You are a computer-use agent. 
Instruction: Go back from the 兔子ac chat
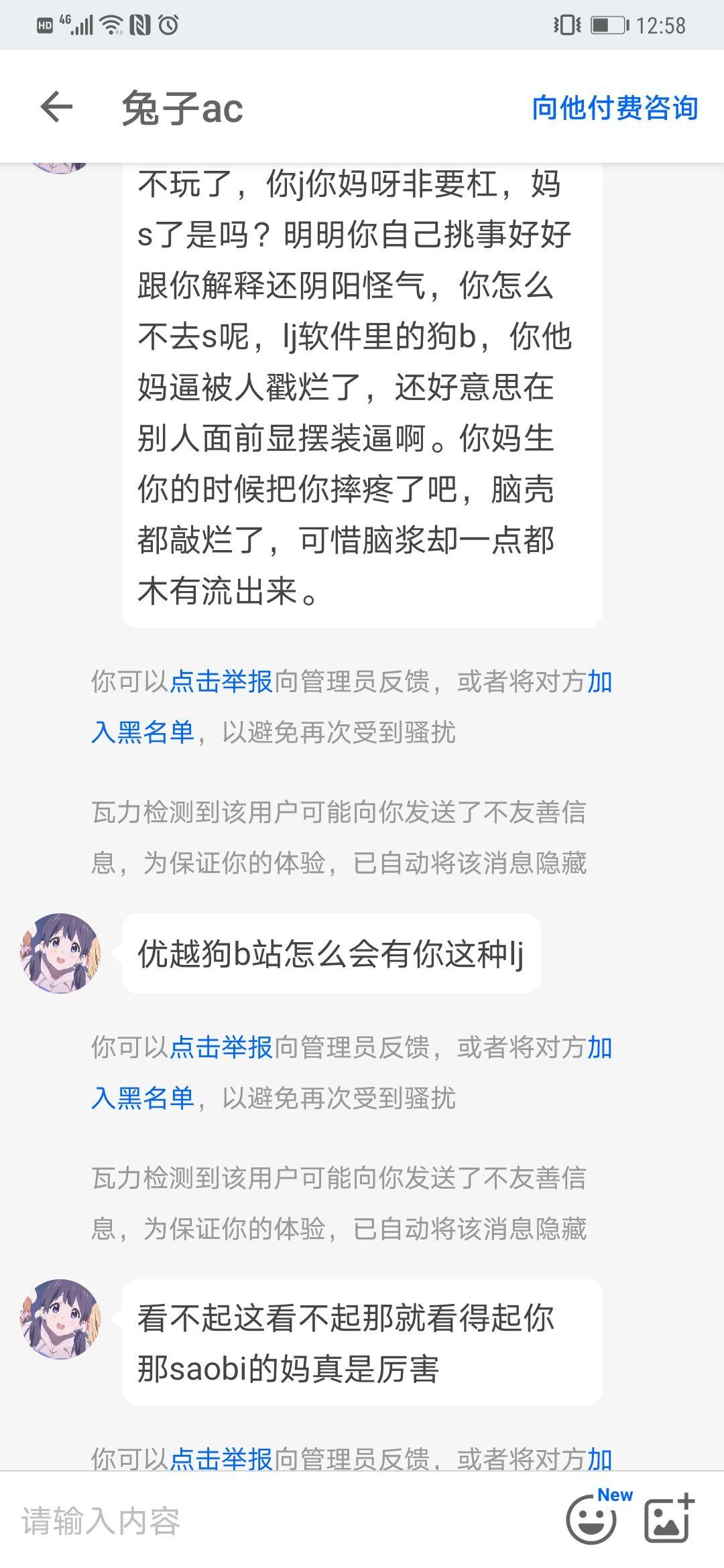pyautogui.click(x=56, y=107)
